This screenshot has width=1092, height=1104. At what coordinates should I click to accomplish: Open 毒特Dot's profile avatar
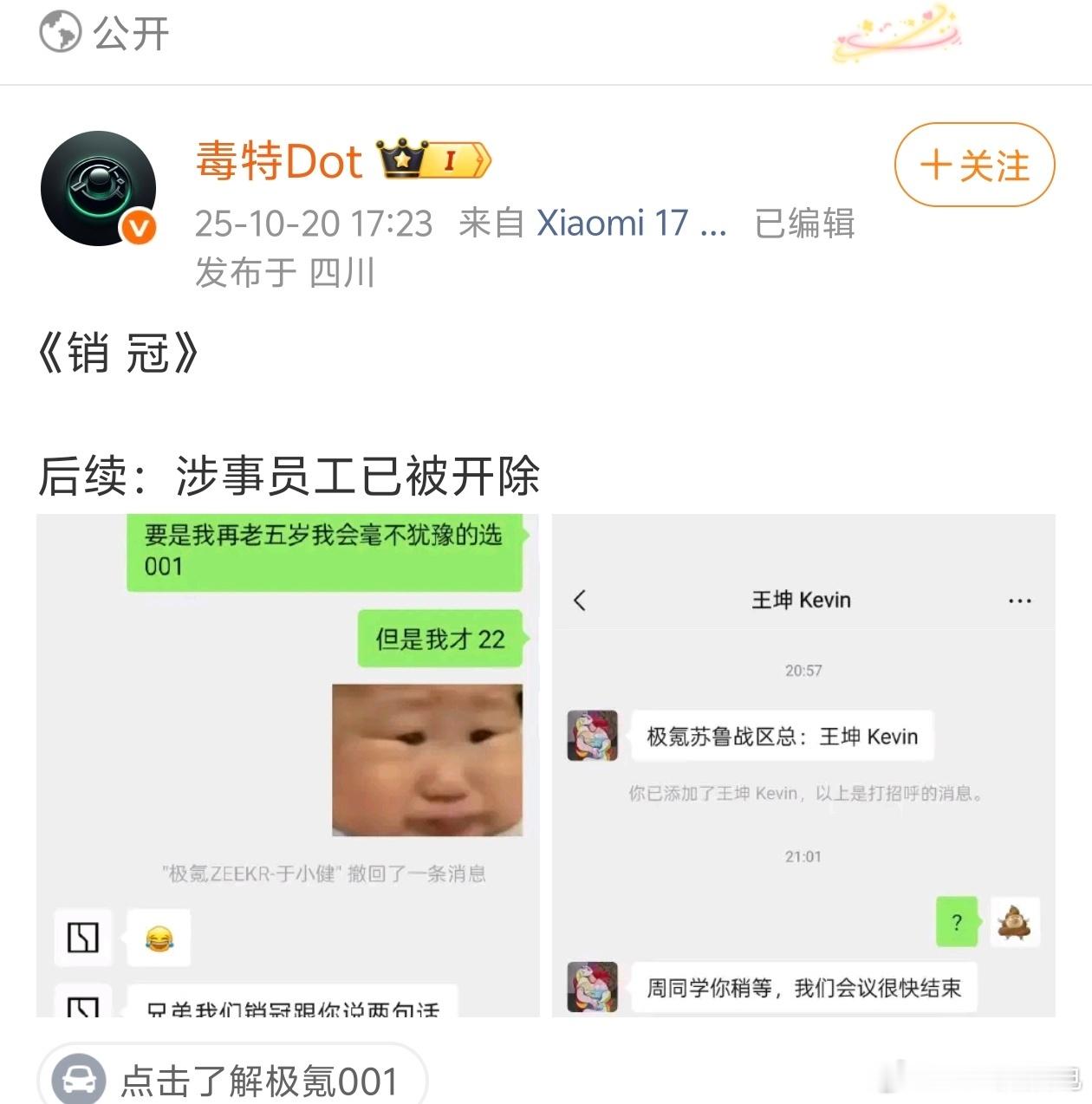click(98, 188)
